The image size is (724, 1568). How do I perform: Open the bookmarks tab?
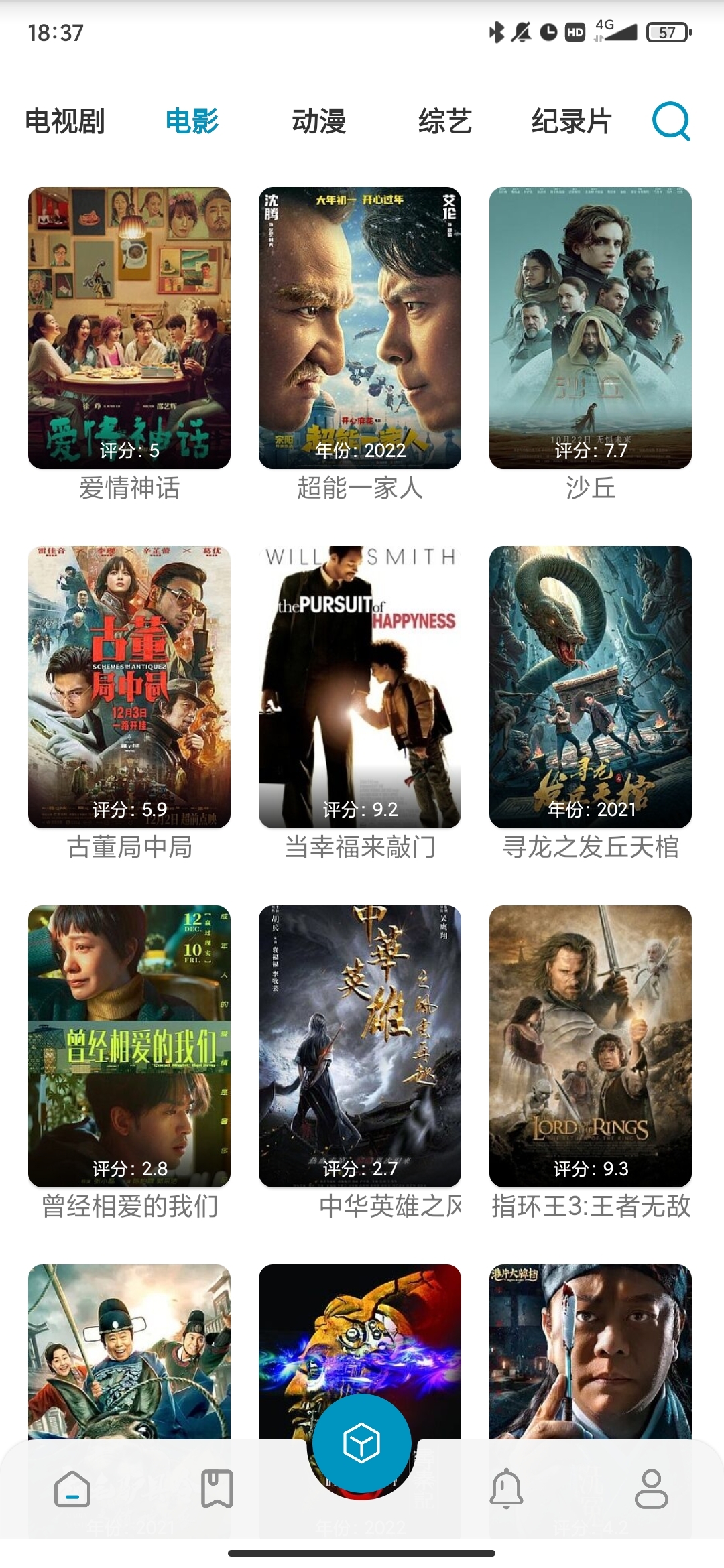tap(217, 1489)
